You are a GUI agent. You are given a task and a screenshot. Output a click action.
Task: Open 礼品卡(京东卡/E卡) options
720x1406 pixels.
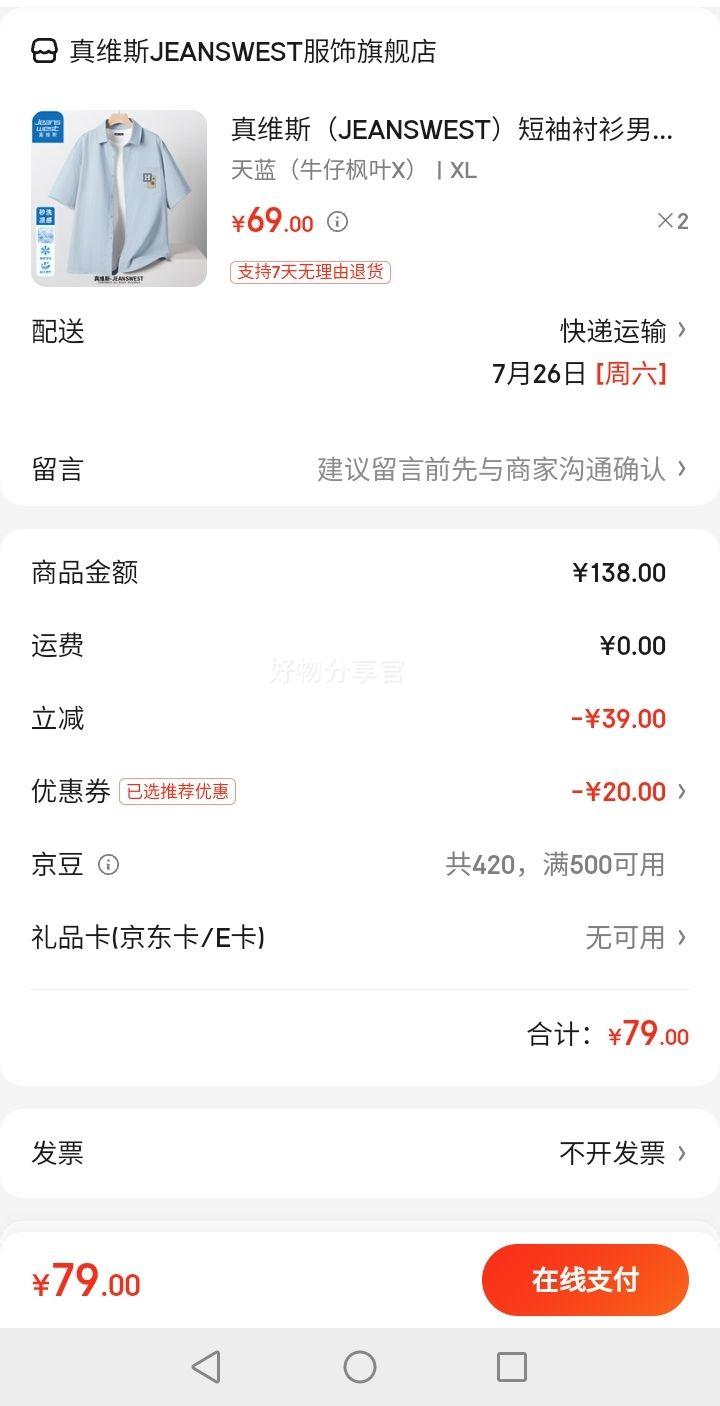tap(635, 938)
